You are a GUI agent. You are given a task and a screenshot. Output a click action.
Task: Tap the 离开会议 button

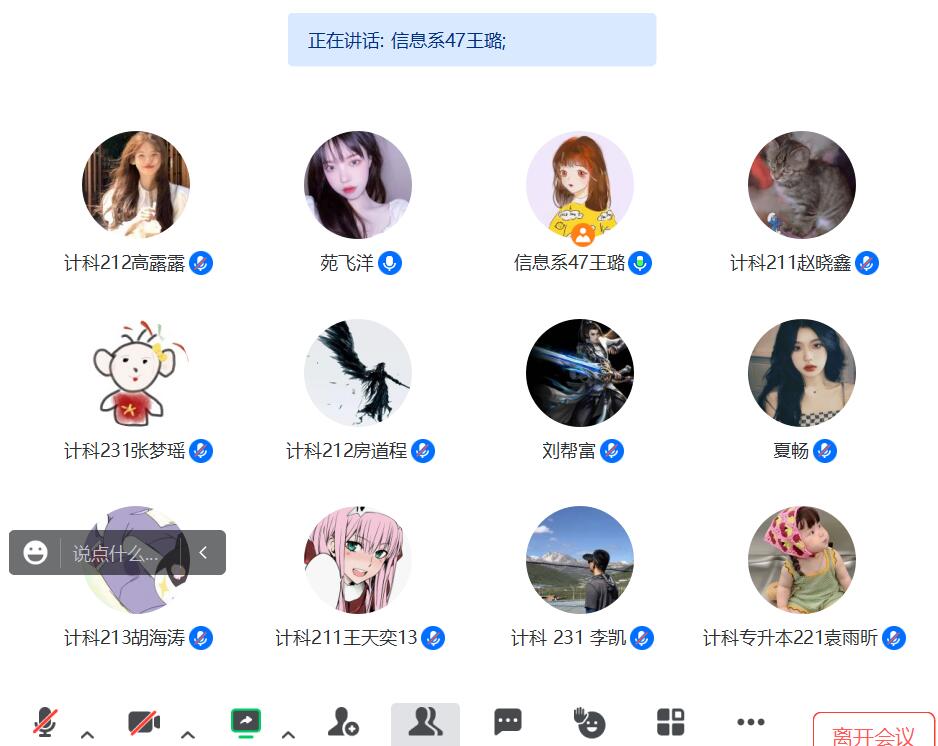873,735
